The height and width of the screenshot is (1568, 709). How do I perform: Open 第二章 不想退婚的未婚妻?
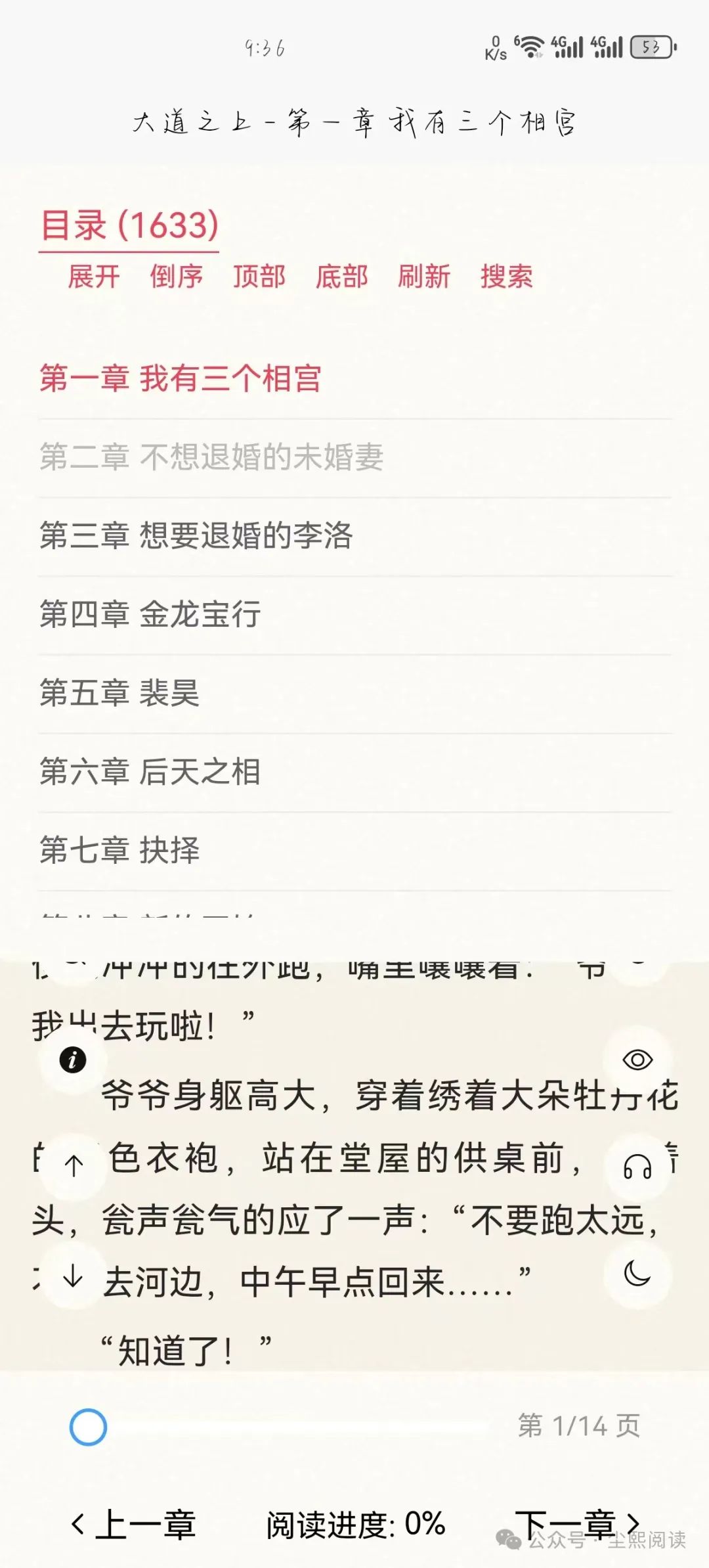(211, 457)
